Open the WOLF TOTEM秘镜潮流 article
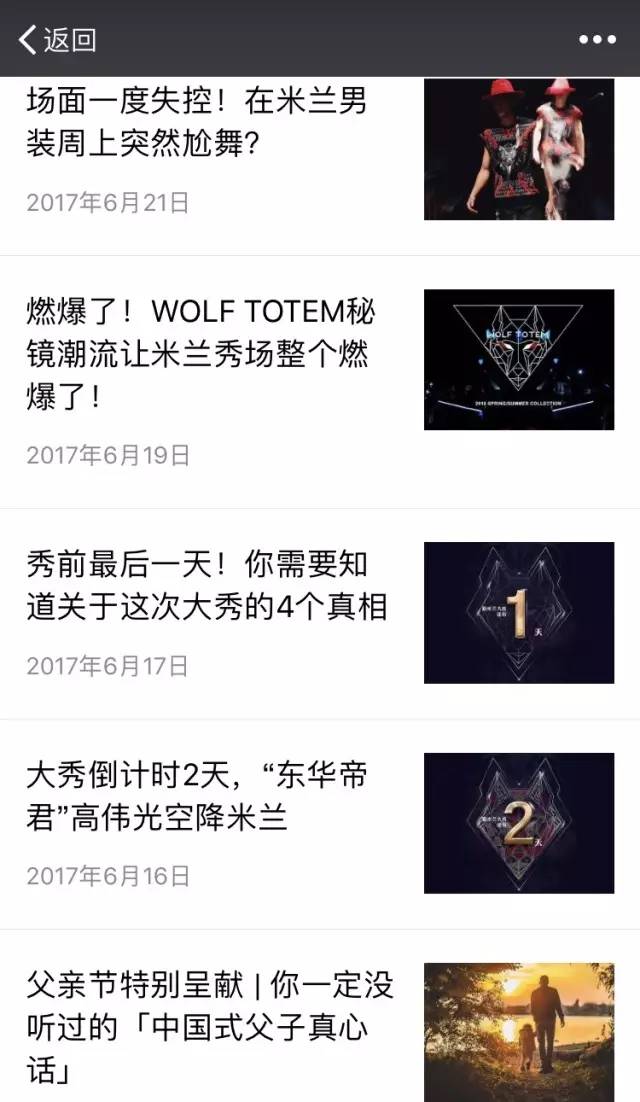The image size is (640, 1102). click(x=200, y=354)
